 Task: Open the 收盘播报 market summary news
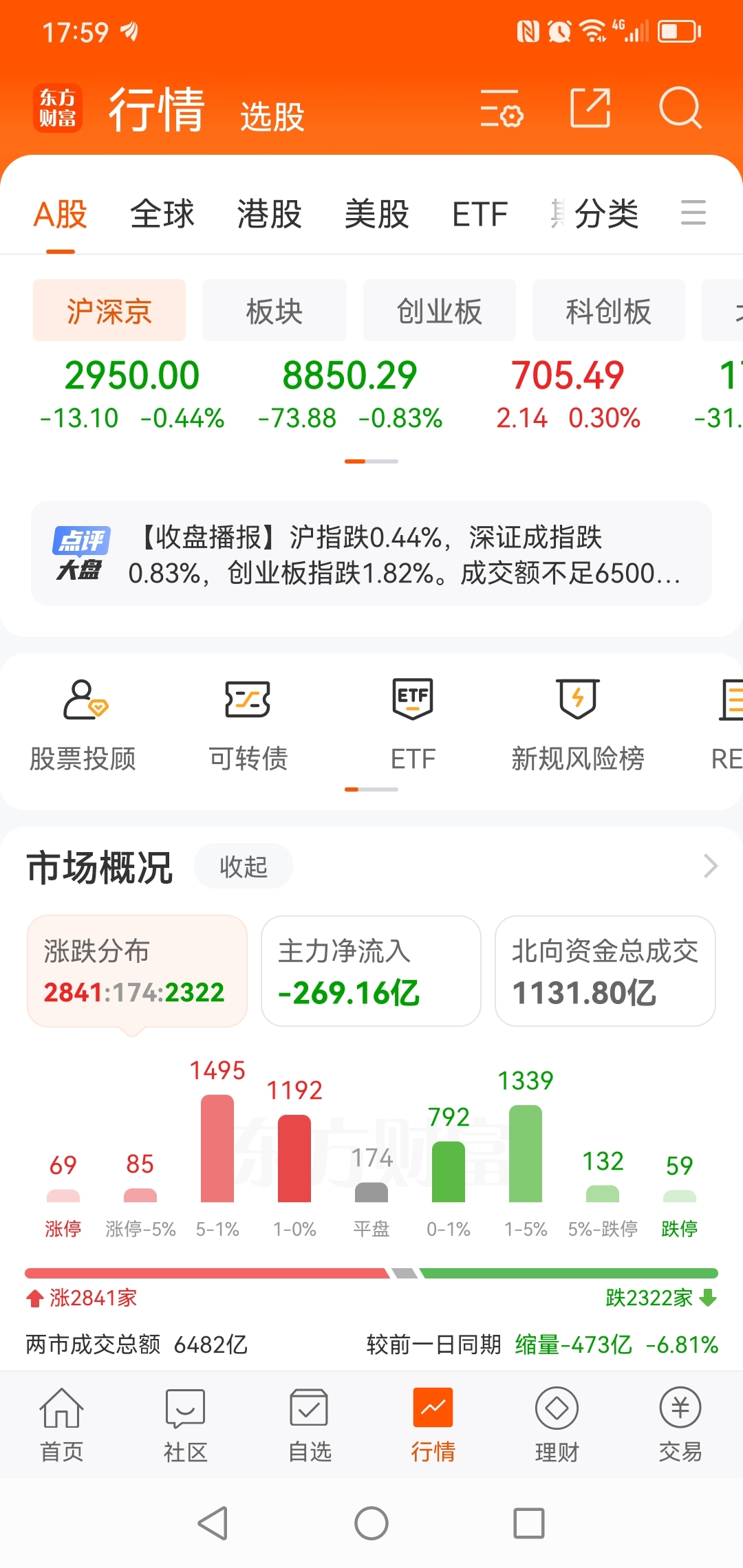click(x=371, y=556)
